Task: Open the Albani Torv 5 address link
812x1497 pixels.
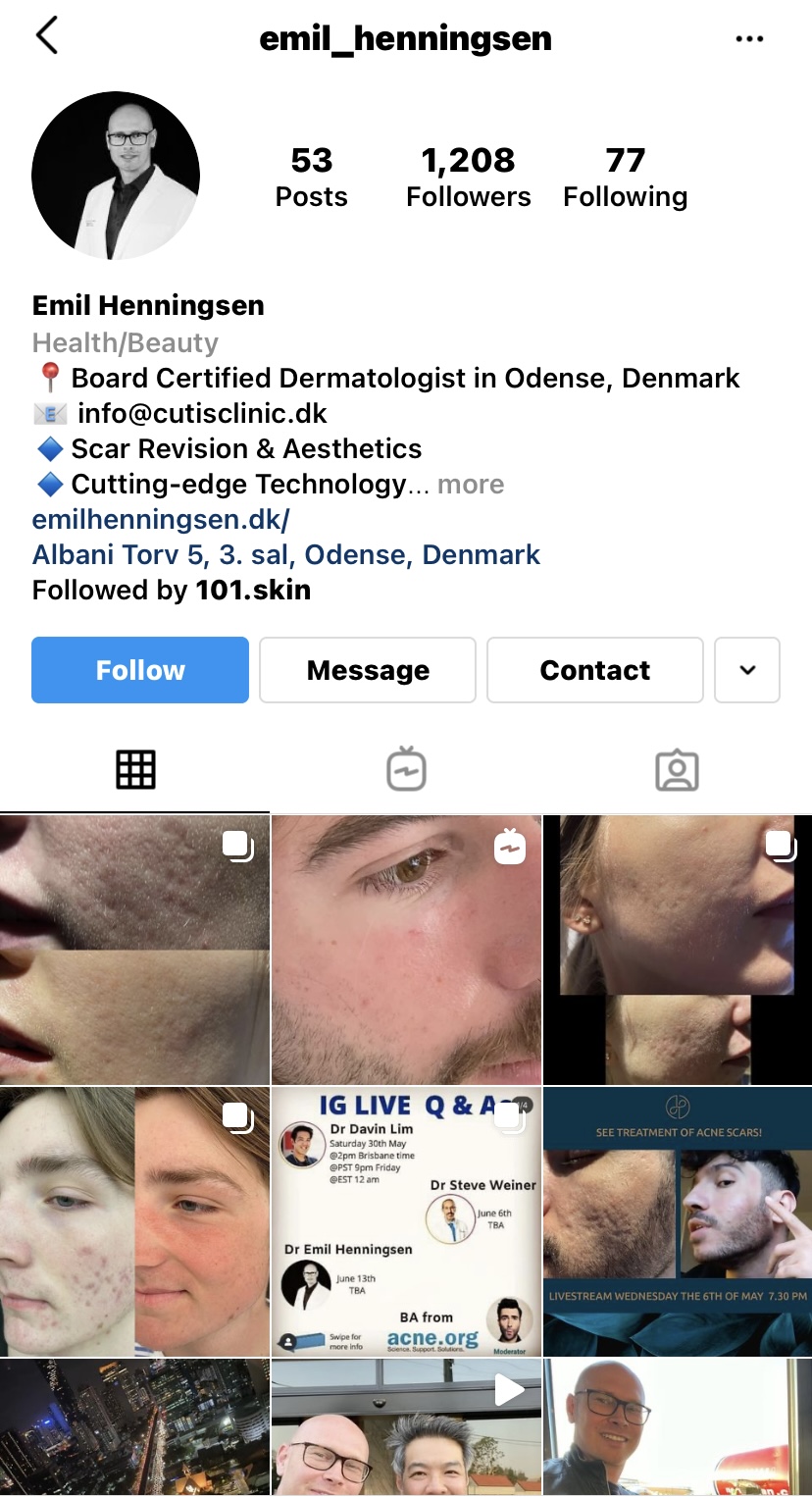Action: pyautogui.click(x=286, y=555)
